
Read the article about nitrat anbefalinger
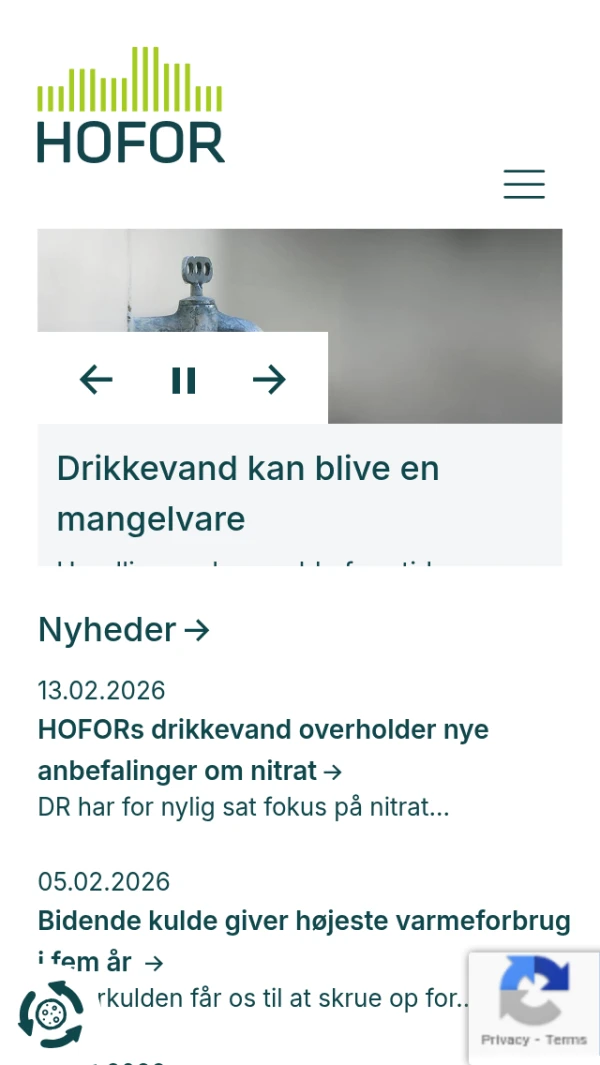pos(263,750)
